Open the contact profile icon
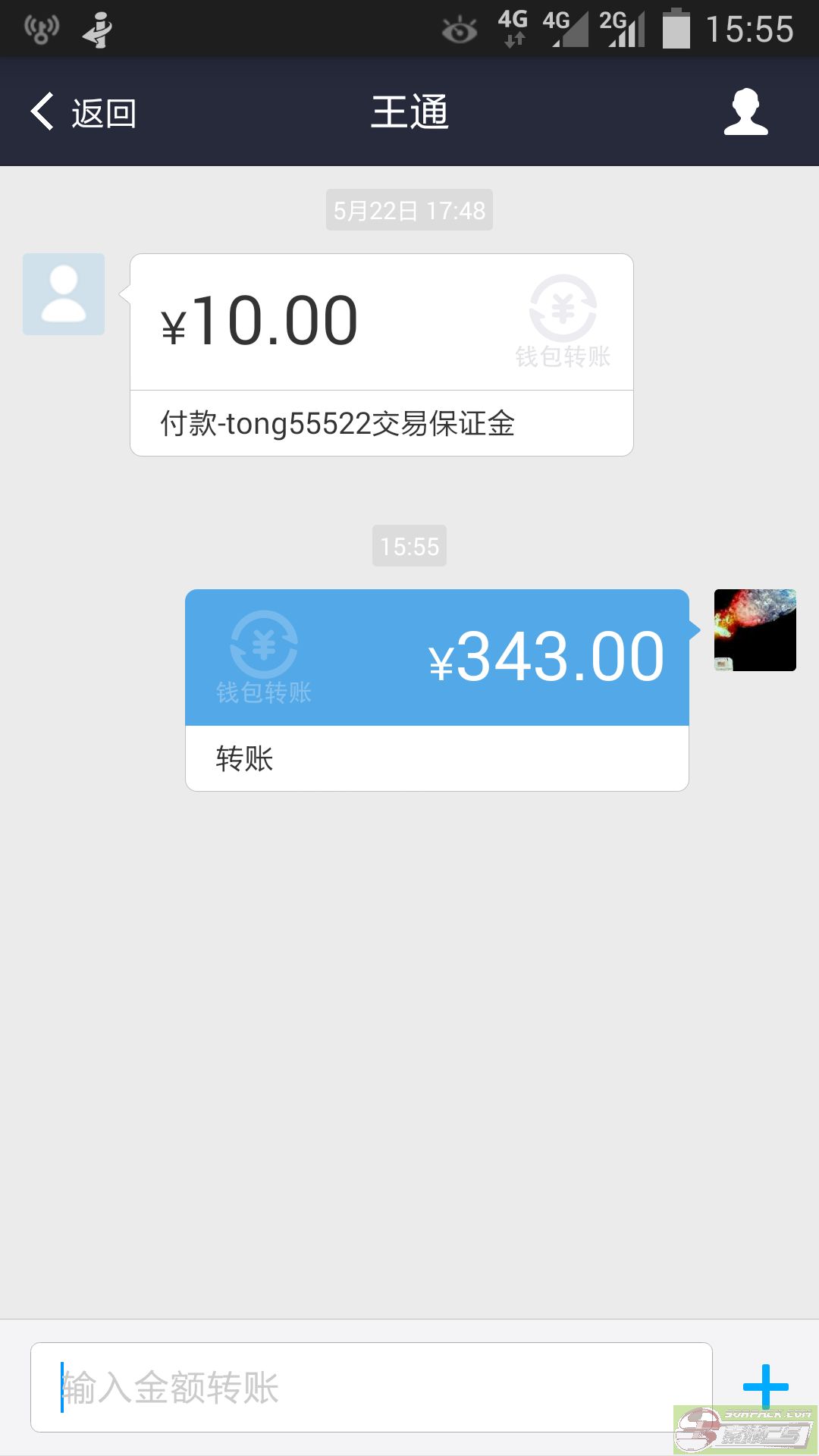The width and height of the screenshot is (819, 1456). 746,112
